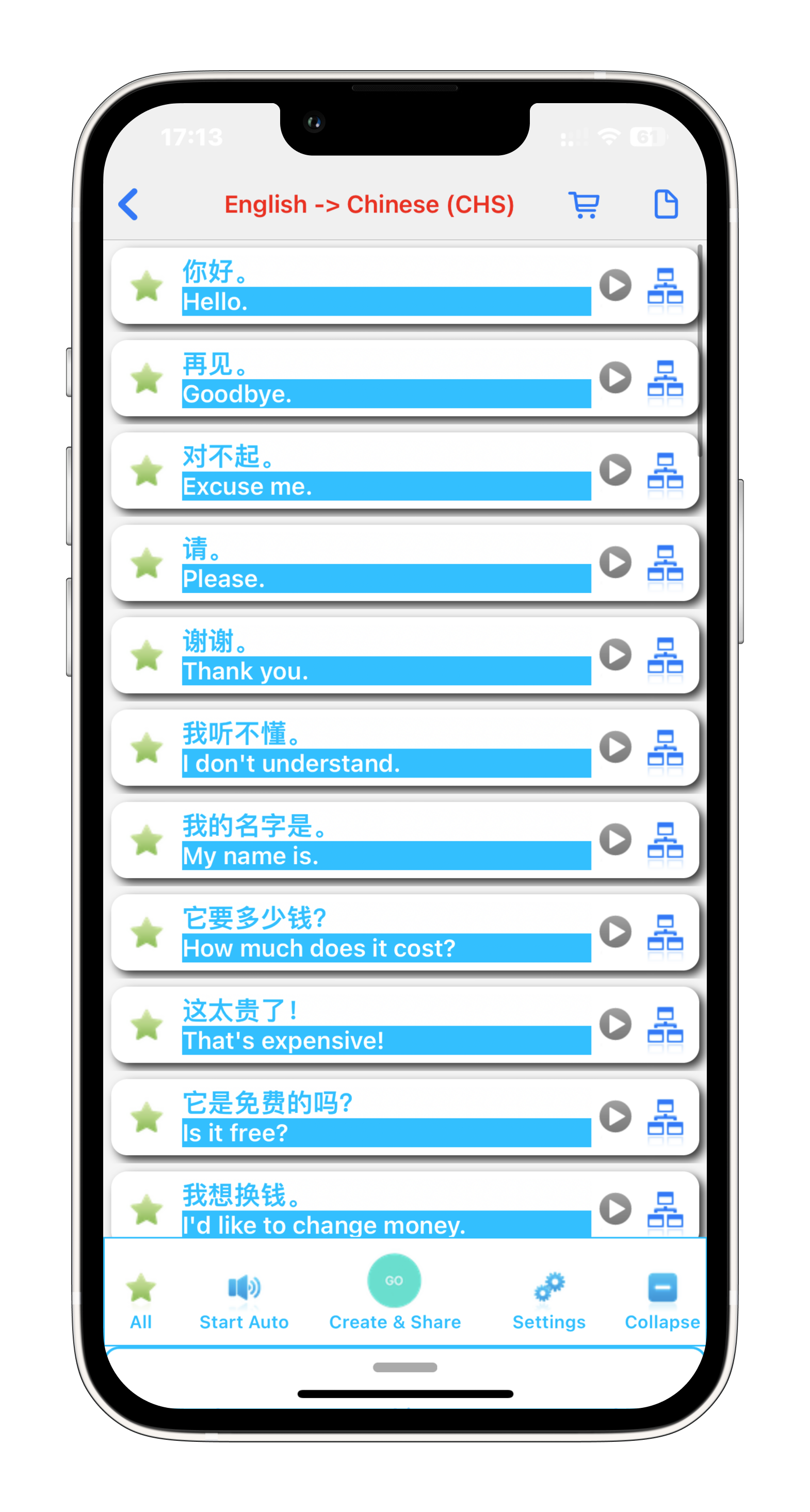Open hierarchy icon for Excuse me
The image size is (810, 1512).
click(665, 471)
